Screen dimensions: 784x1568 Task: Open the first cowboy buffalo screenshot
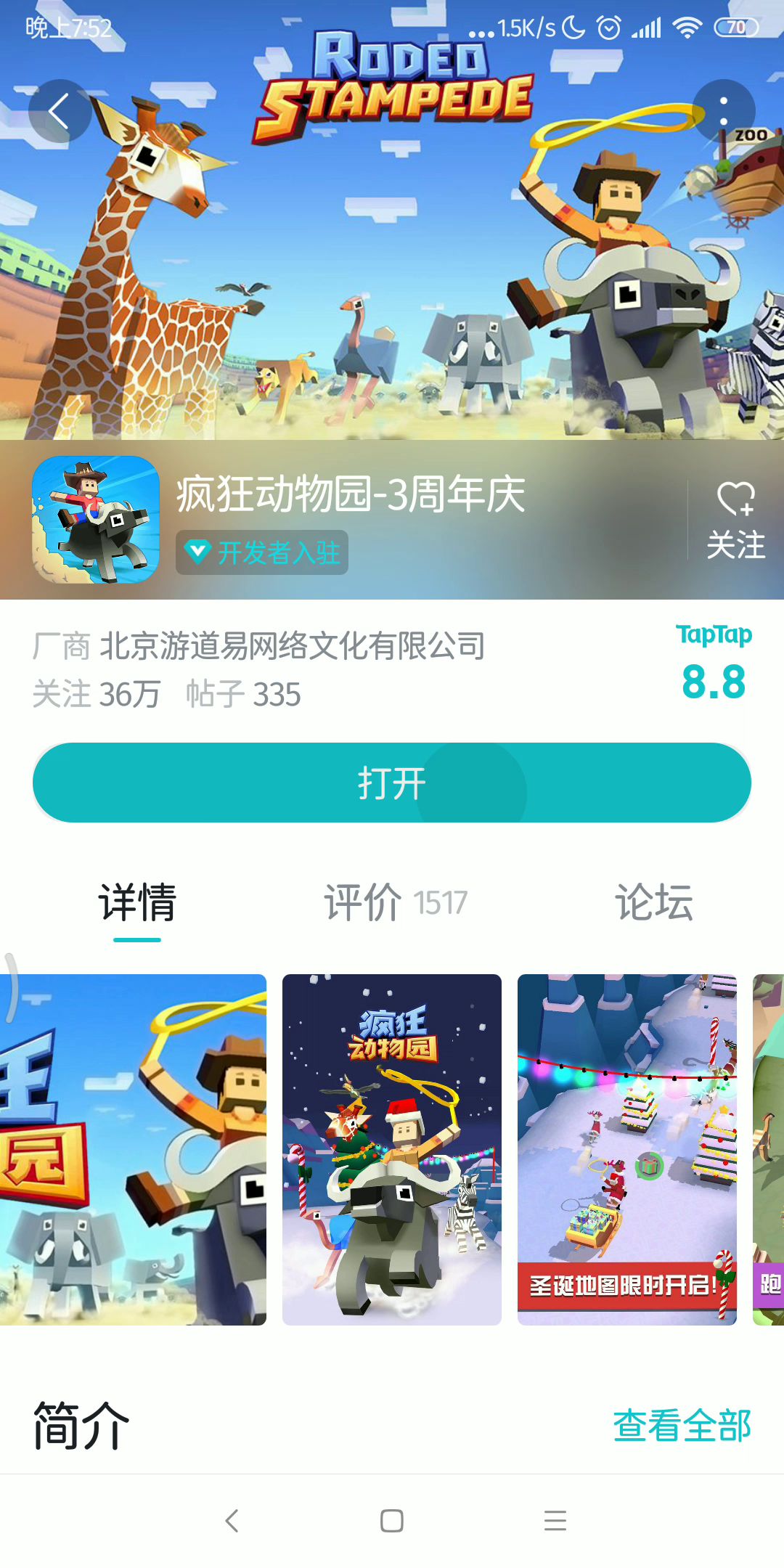[133, 1149]
